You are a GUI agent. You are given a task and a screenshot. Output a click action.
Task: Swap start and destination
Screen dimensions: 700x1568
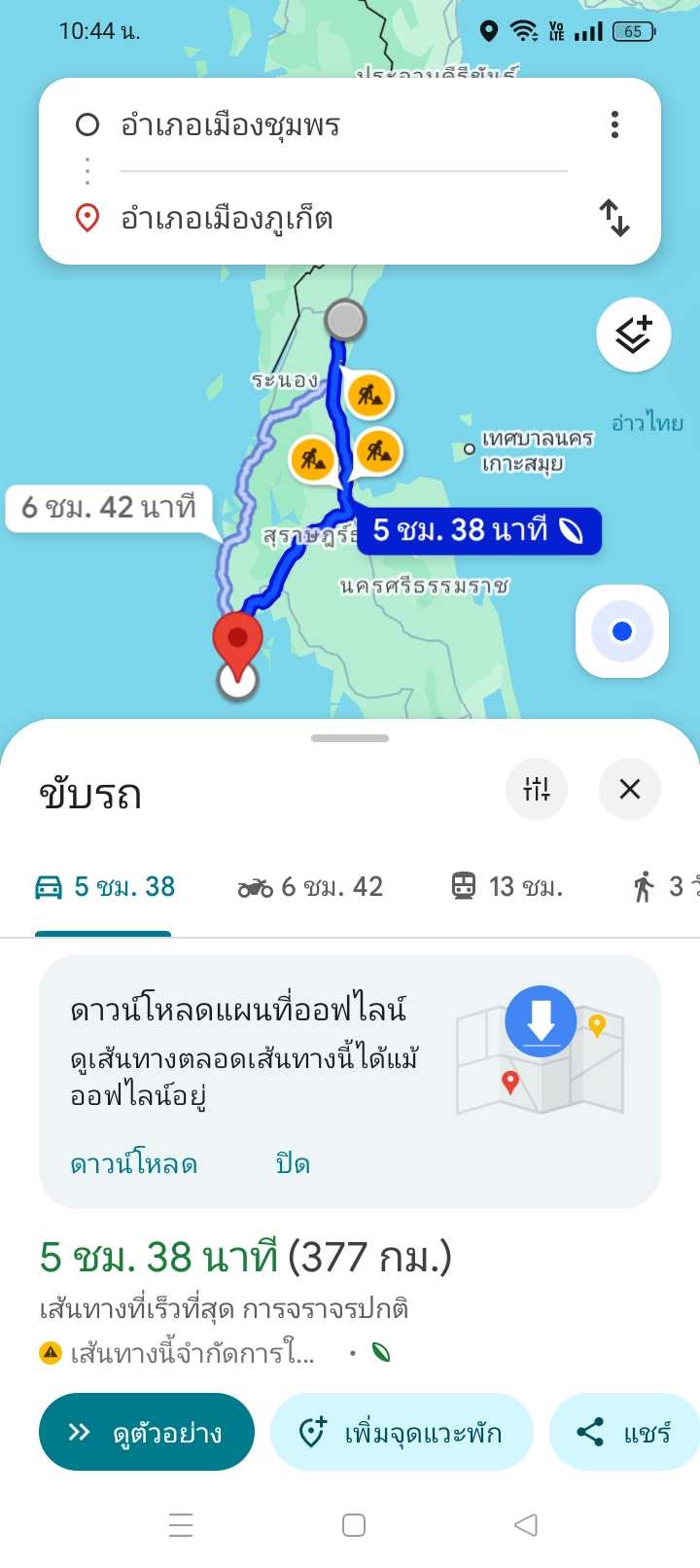coord(614,218)
